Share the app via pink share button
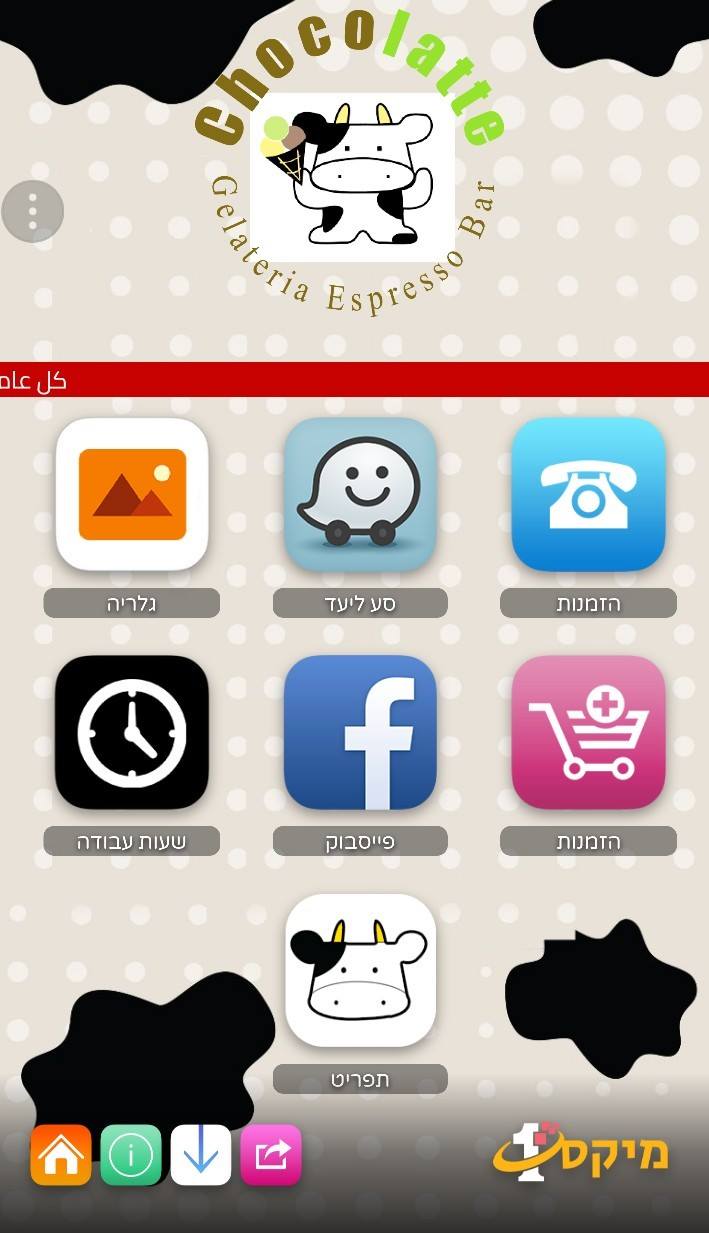709x1233 pixels. [x=271, y=1155]
